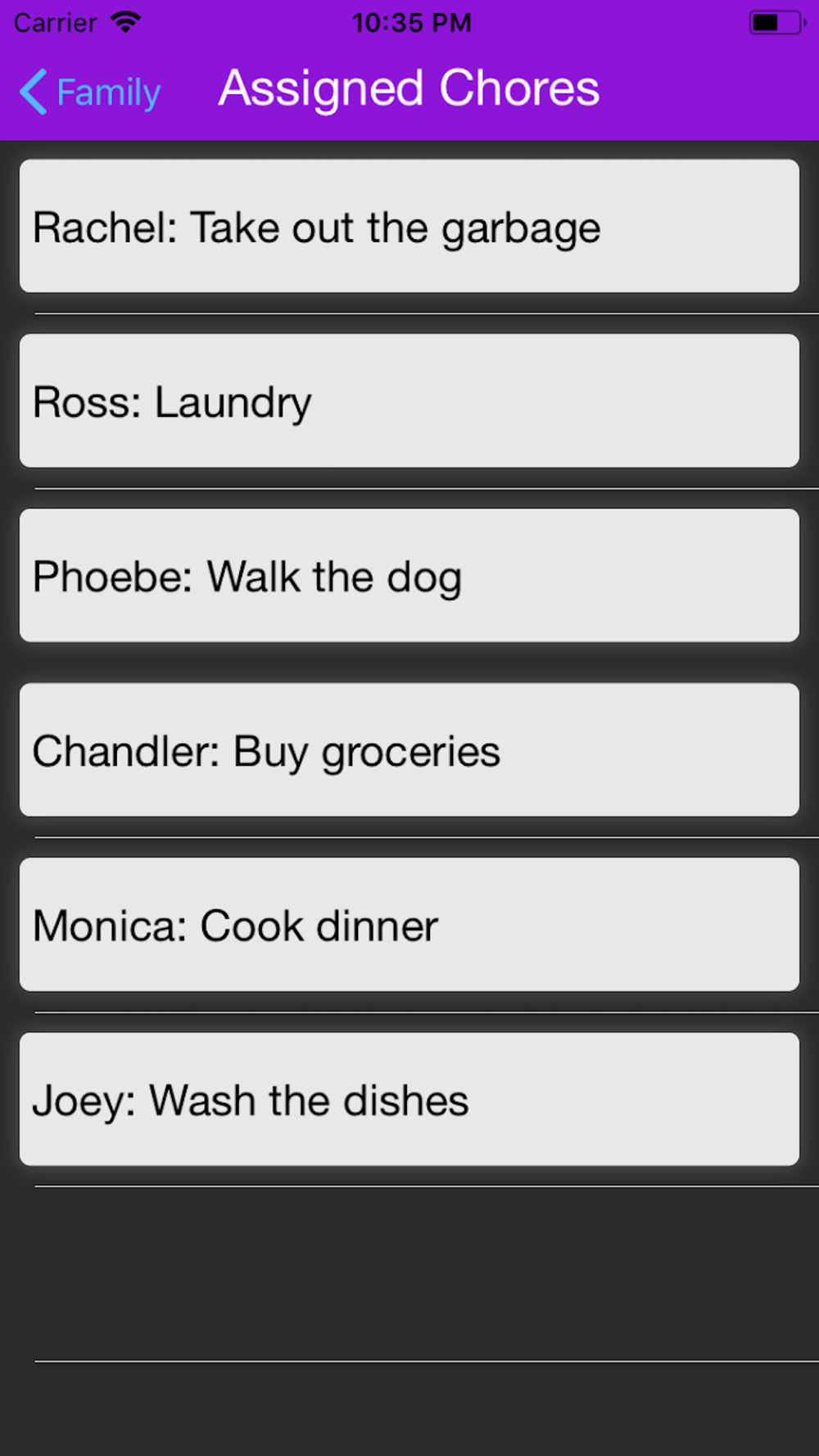Open Monica's cook dinner chore
819x1456 pixels.
409,925
